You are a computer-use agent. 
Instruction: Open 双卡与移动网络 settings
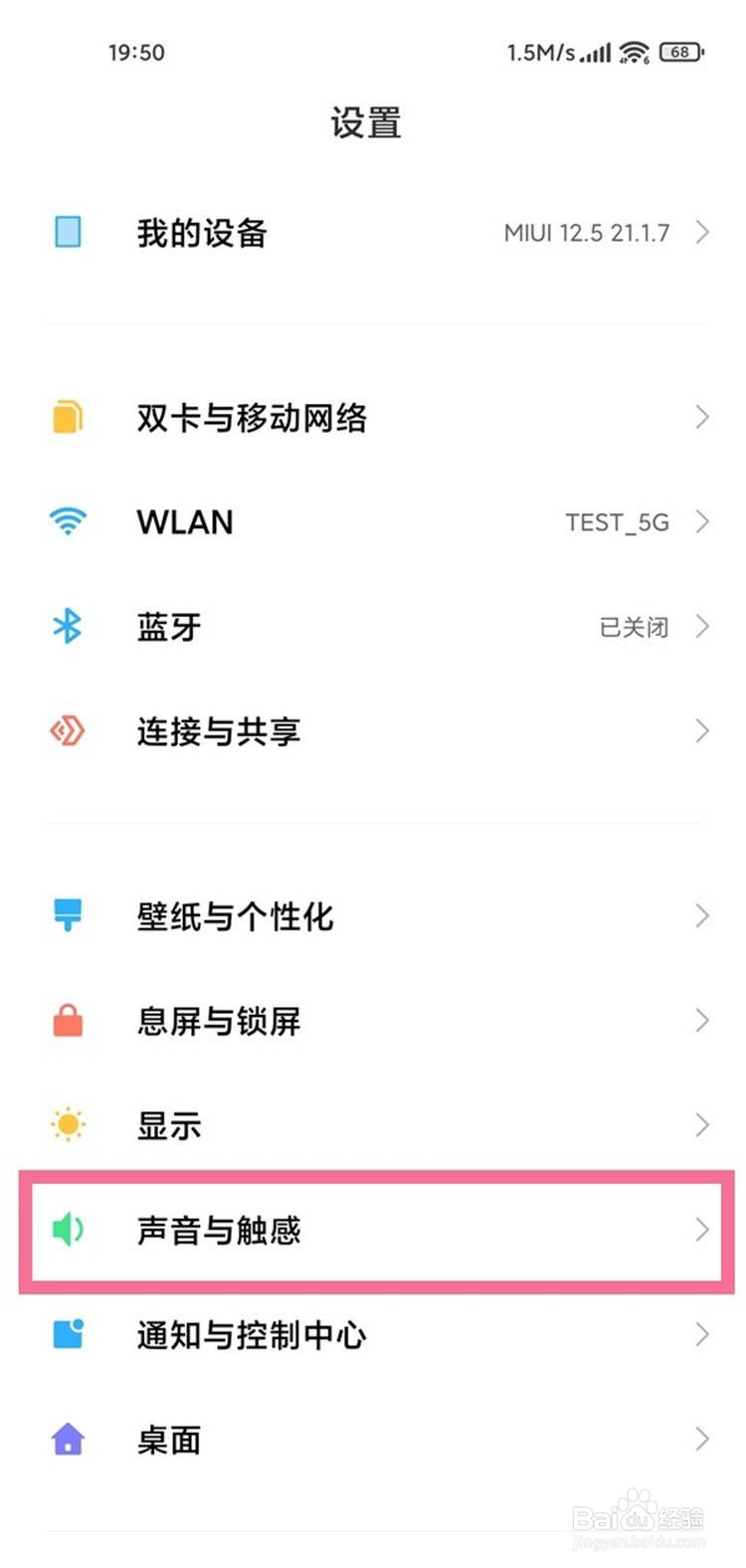click(373, 417)
